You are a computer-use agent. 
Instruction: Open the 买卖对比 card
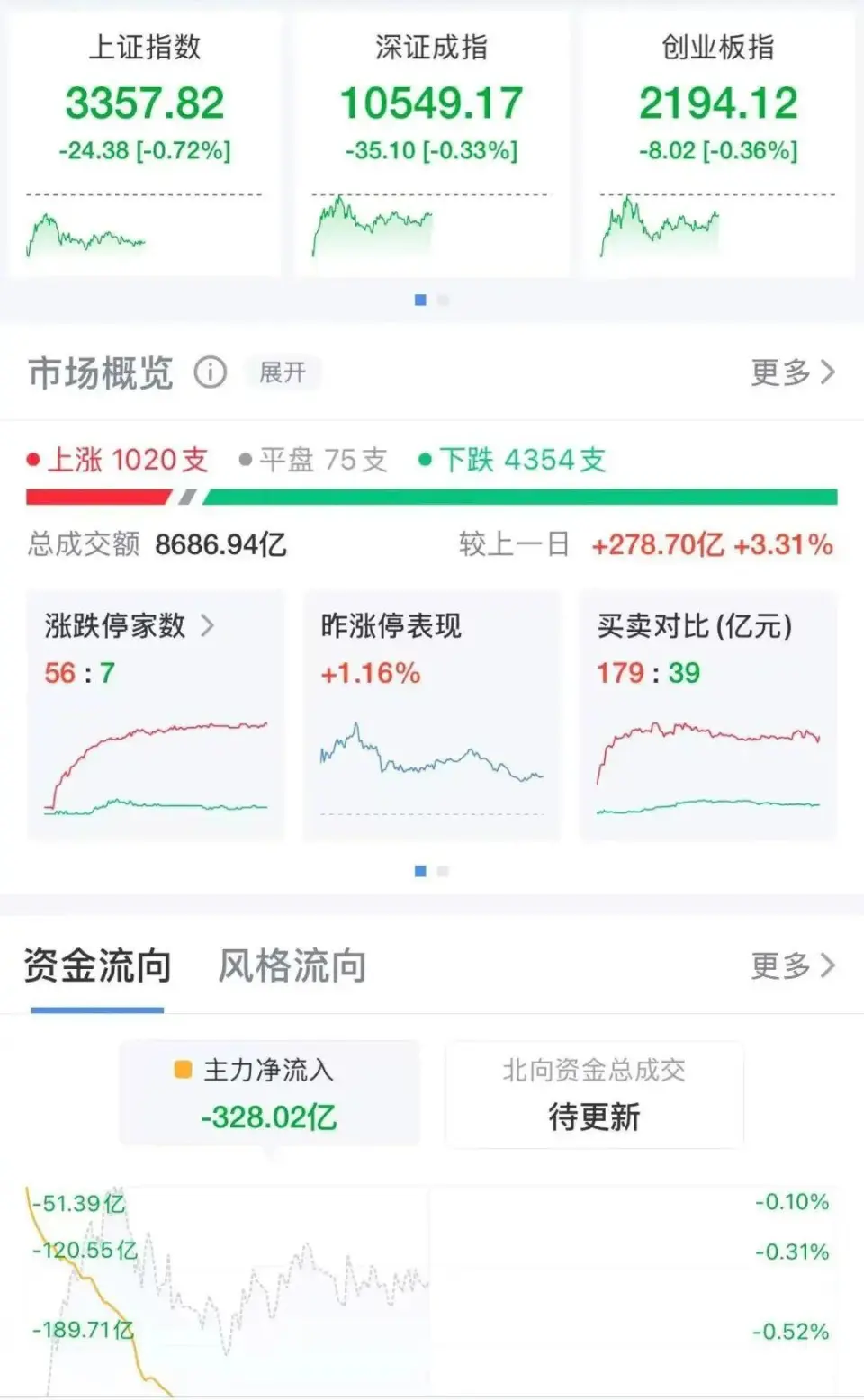click(x=708, y=715)
